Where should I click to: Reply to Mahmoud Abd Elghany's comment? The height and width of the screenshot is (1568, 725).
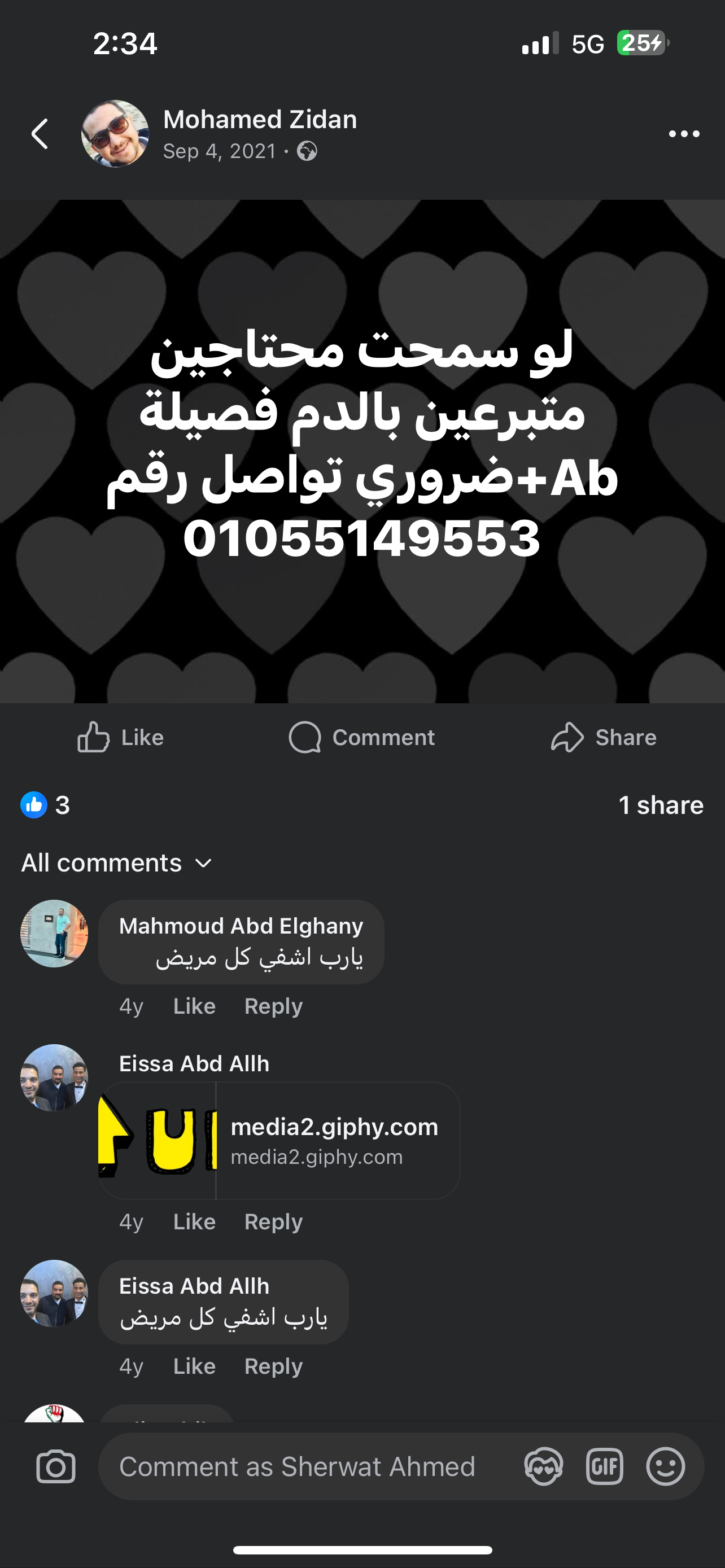click(273, 1006)
